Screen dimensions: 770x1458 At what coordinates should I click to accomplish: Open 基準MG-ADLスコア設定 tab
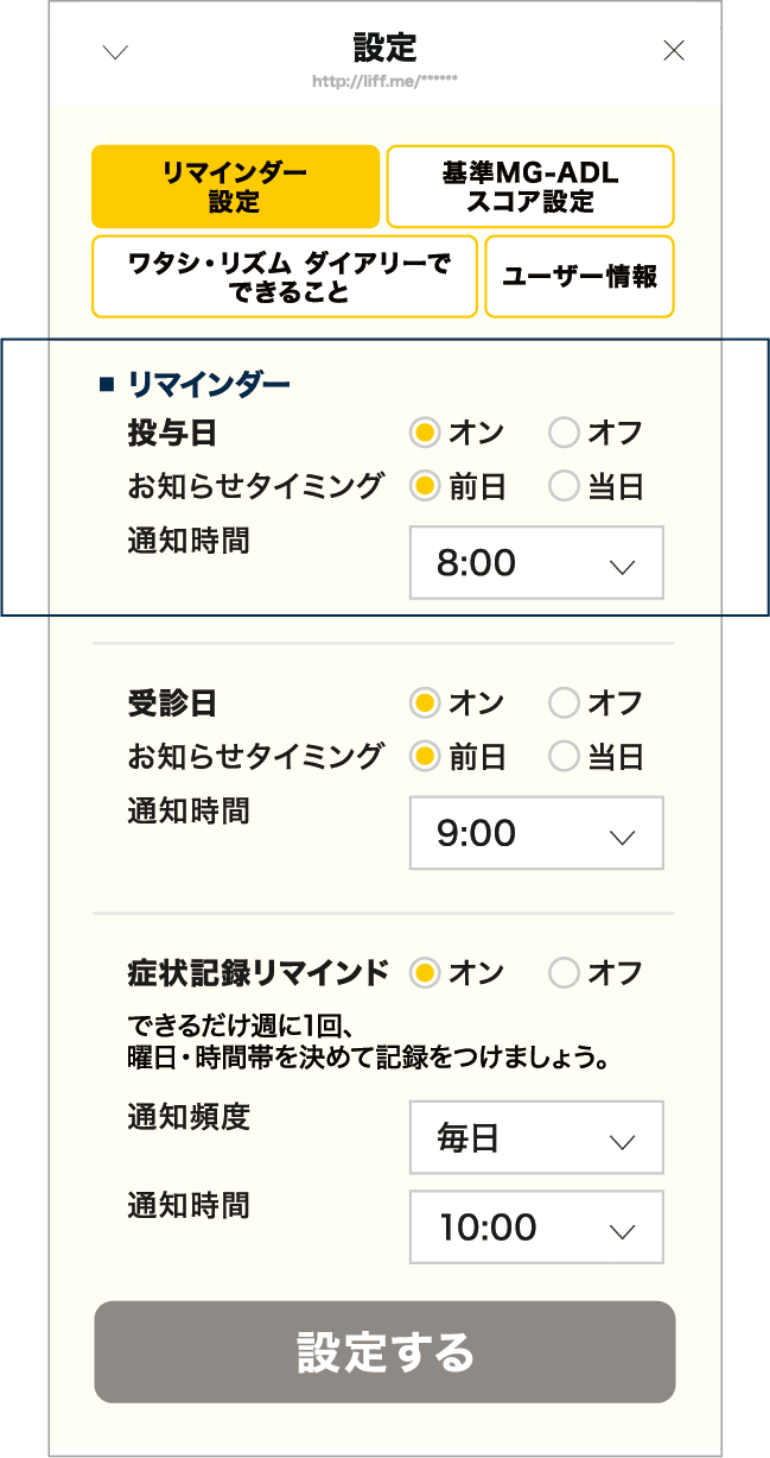[x=530, y=187]
